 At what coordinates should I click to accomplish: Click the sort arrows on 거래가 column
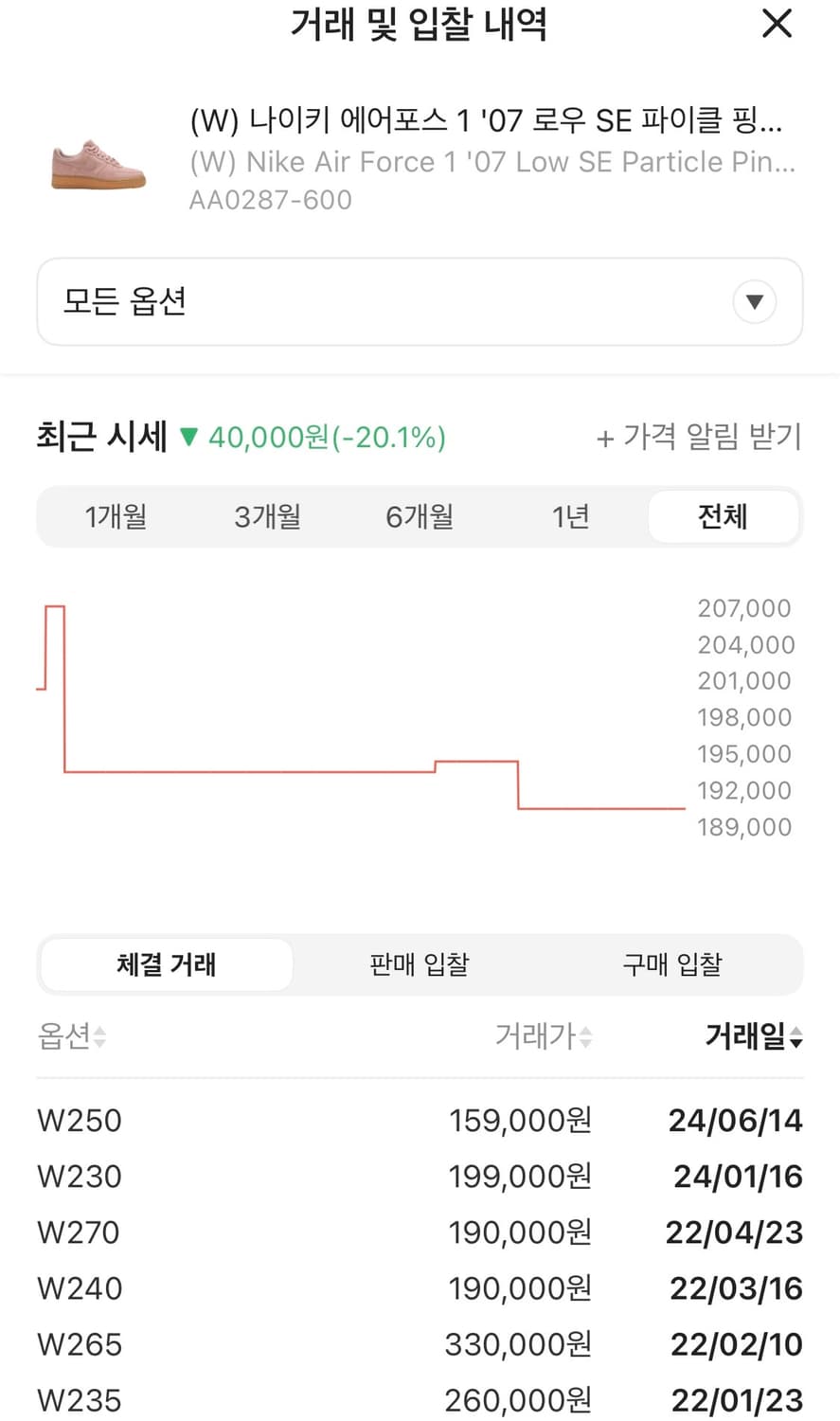pyautogui.click(x=586, y=1037)
